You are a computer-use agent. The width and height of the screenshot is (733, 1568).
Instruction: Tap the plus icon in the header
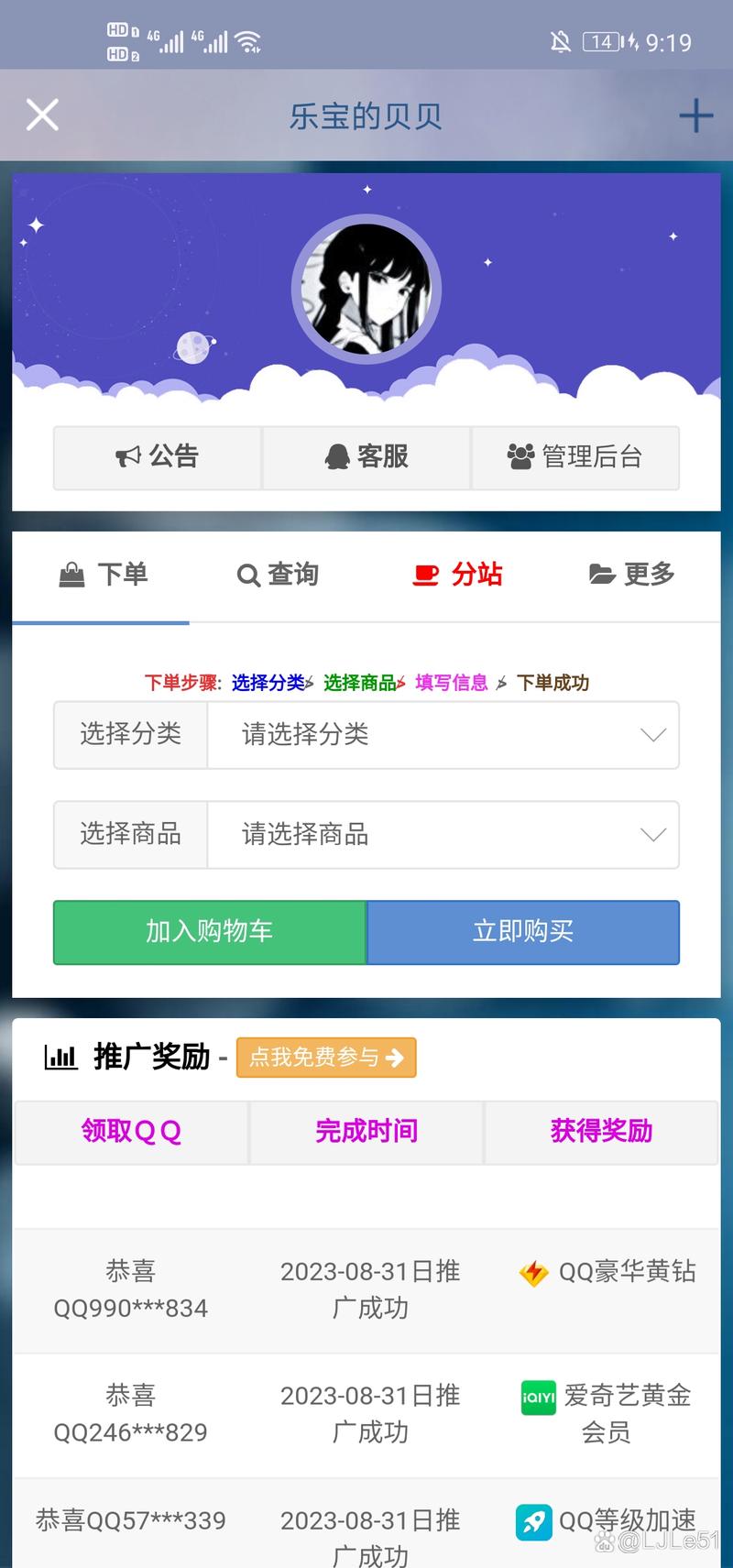695,115
